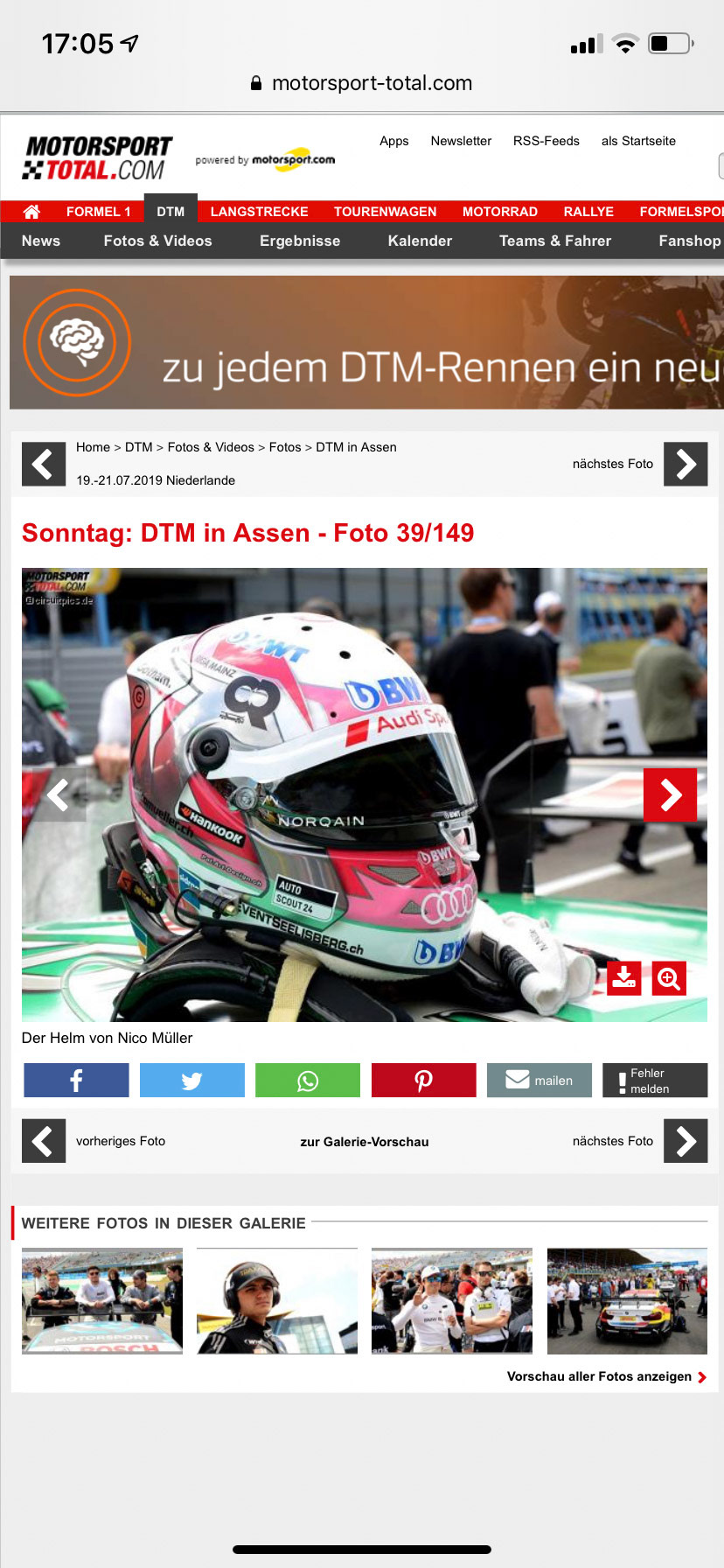Open the Fotos breadcrumb link
This screenshot has width=724, height=1568.
[x=285, y=447]
